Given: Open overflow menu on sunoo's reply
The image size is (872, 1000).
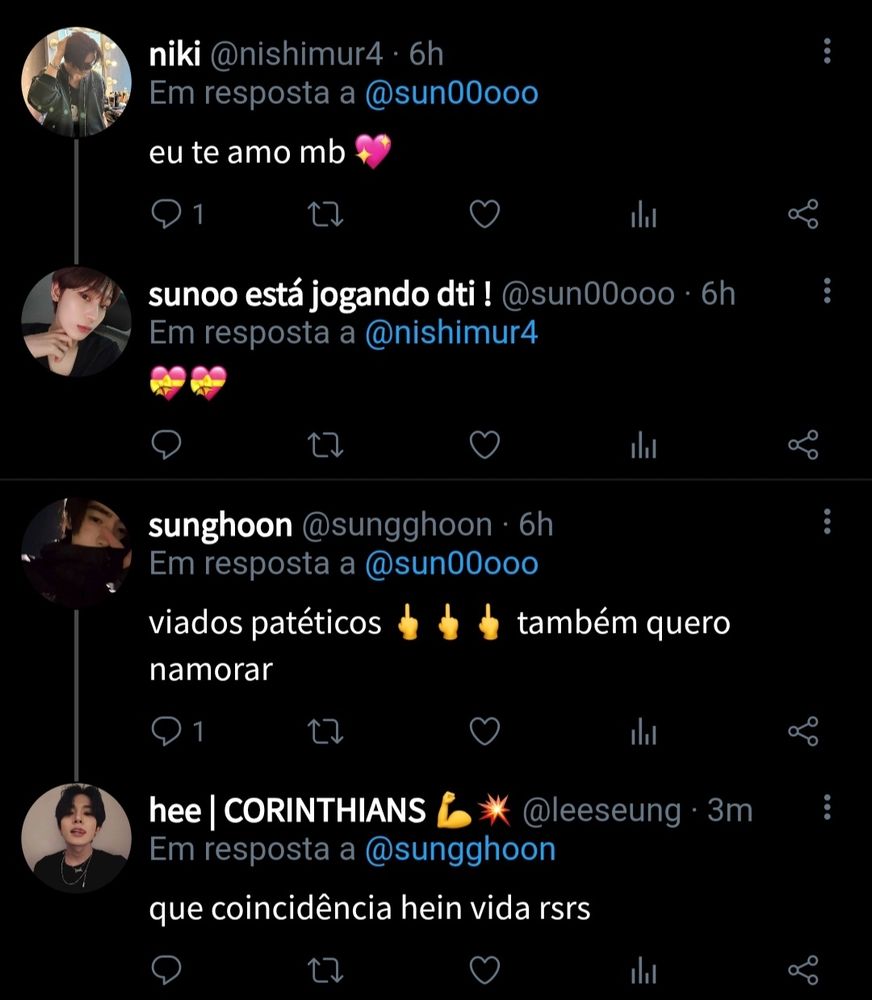Looking at the screenshot, I should tap(827, 292).
